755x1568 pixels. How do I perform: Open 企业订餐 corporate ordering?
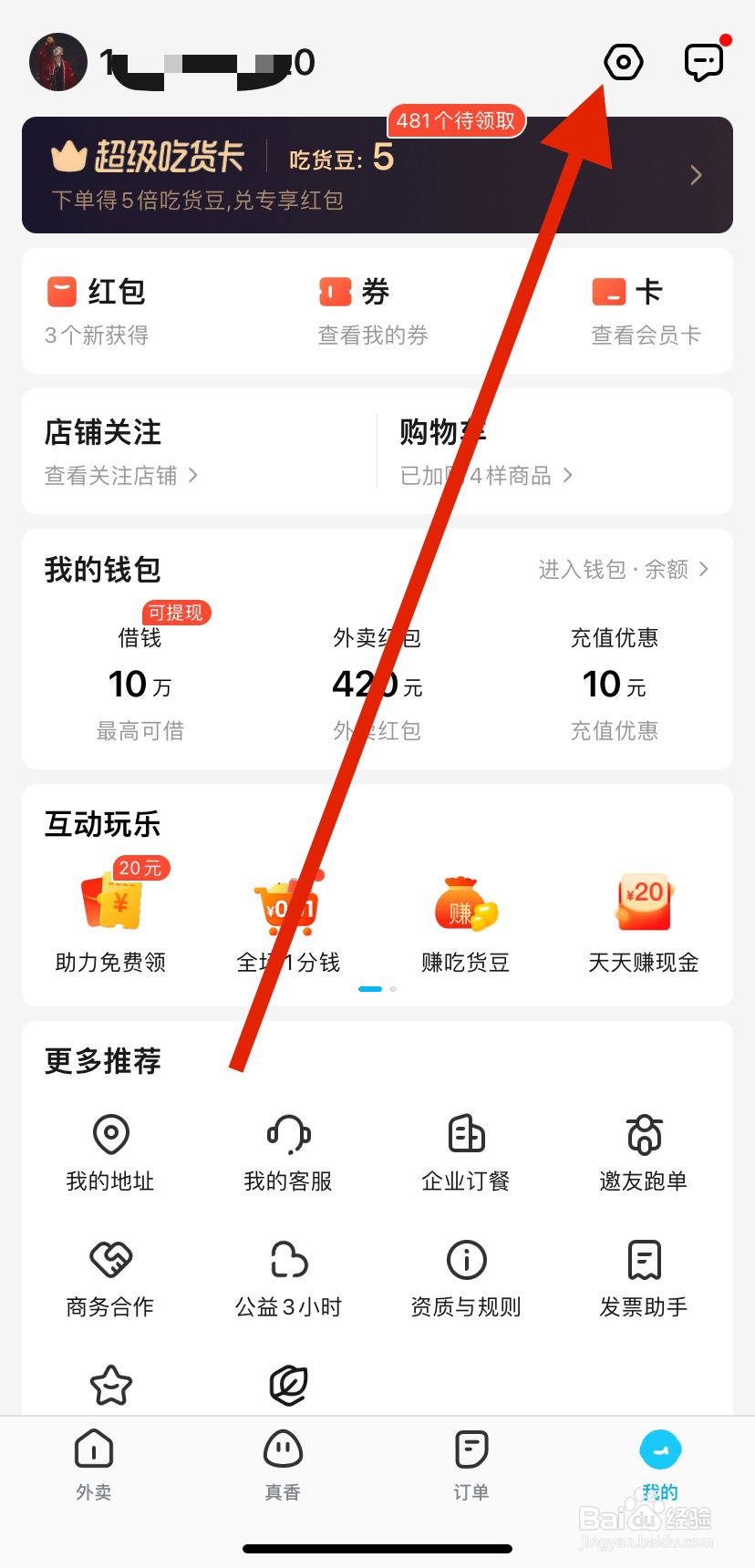[465, 1151]
